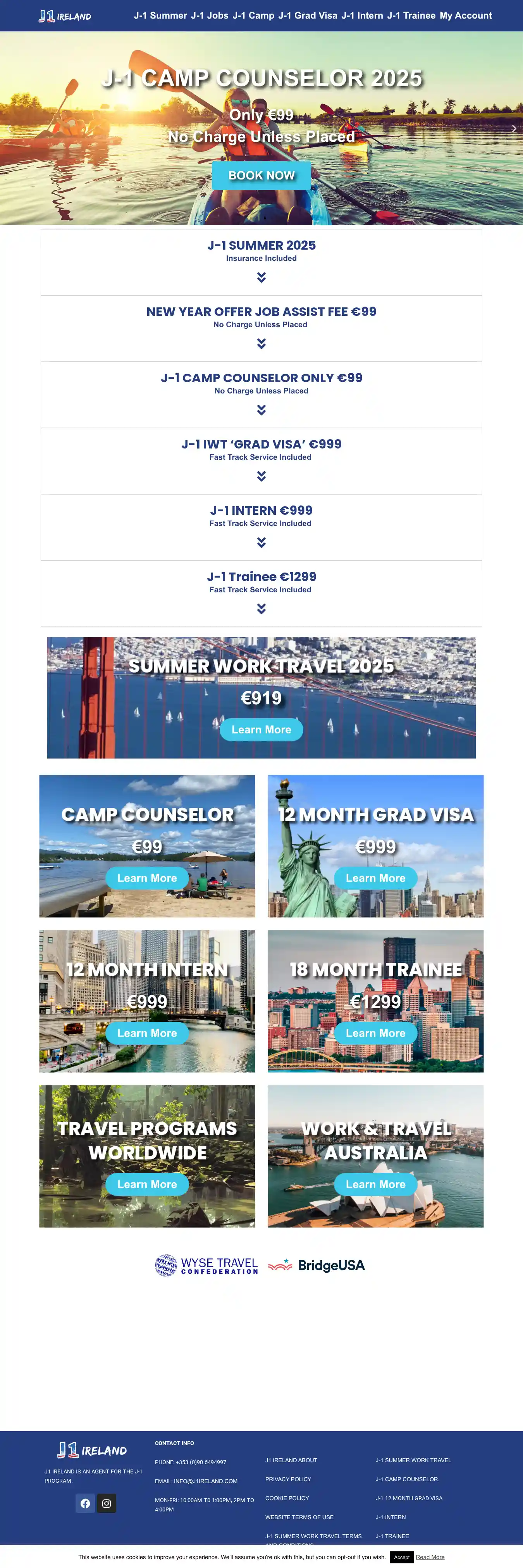Show next hero slide with right arrow

pyautogui.click(x=513, y=128)
